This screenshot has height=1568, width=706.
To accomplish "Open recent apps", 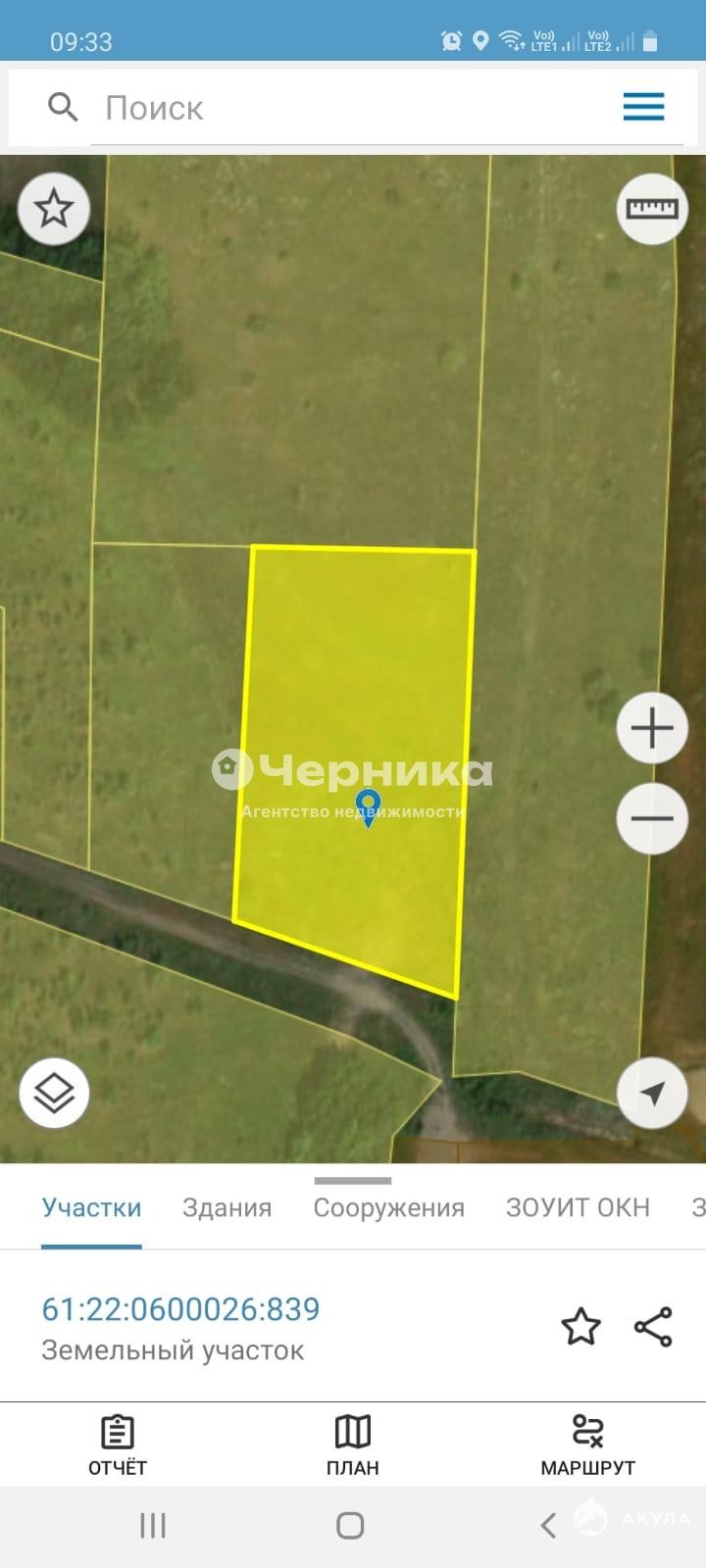I will [153, 1525].
